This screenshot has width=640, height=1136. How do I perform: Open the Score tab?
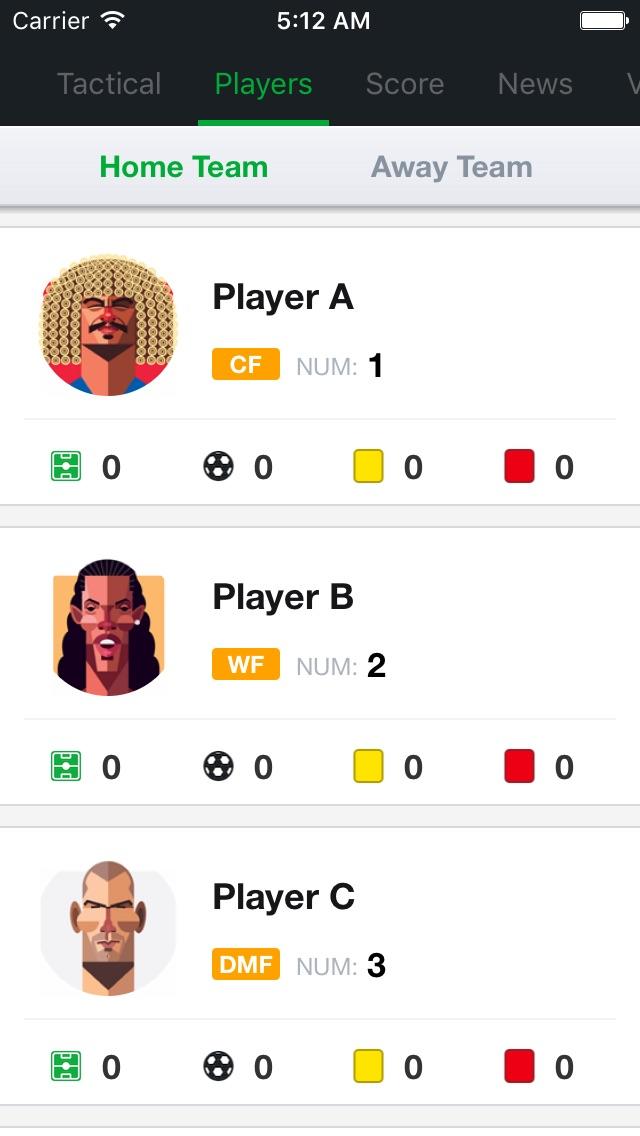[405, 85]
